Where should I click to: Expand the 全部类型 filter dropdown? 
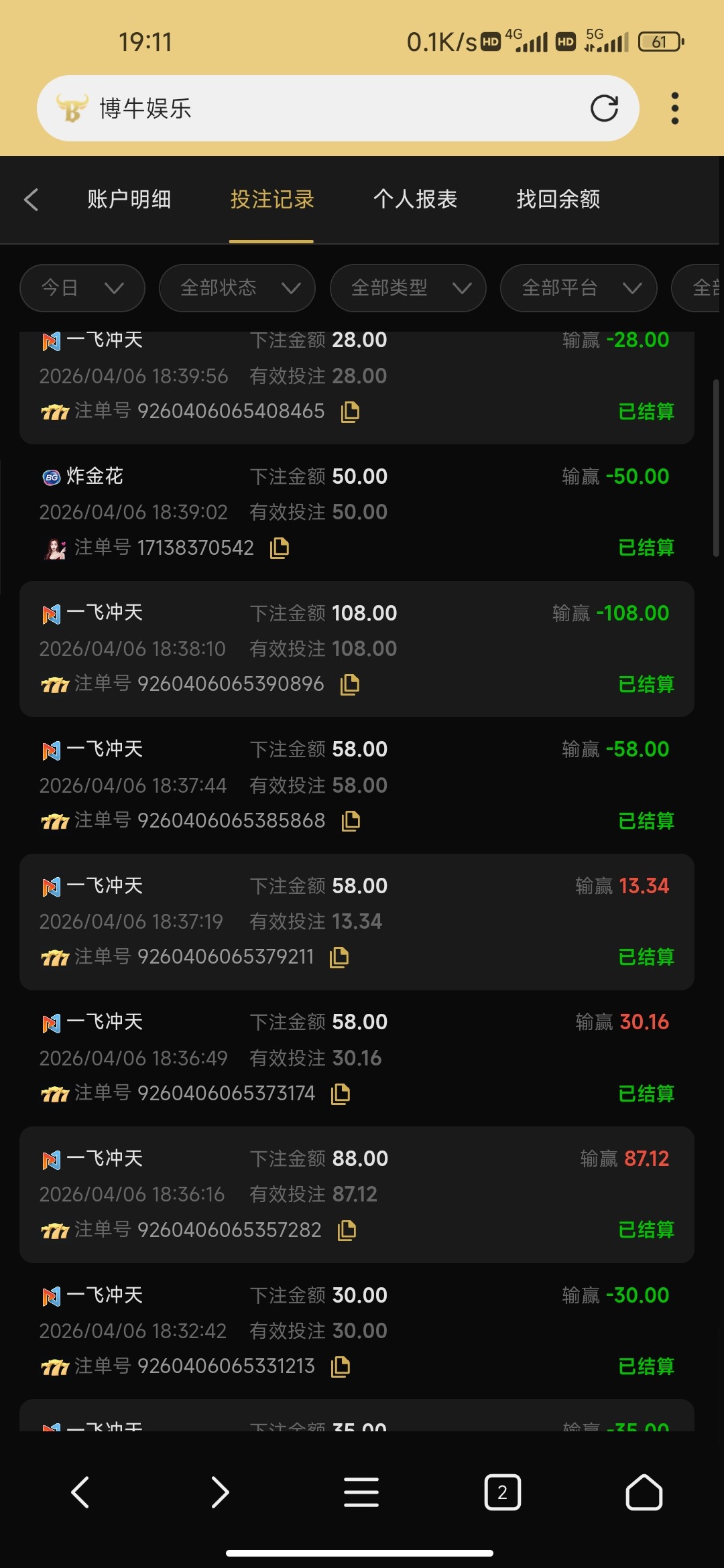408,288
